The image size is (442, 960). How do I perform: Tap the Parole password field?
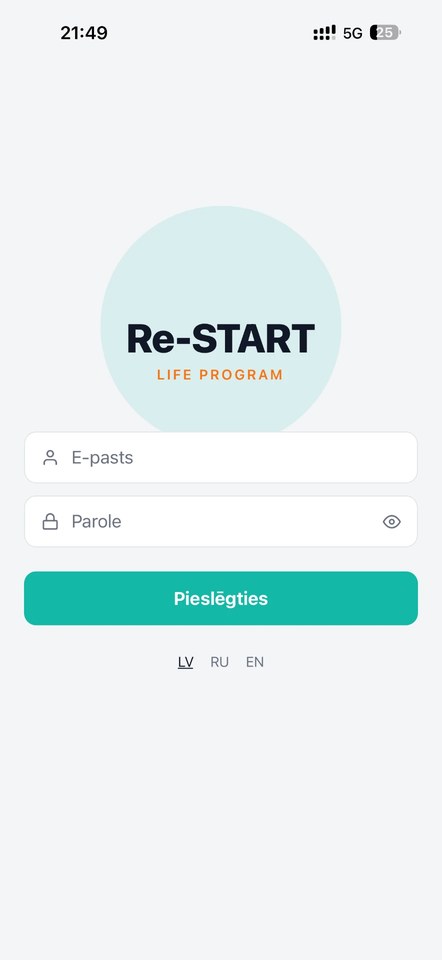click(221, 522)
